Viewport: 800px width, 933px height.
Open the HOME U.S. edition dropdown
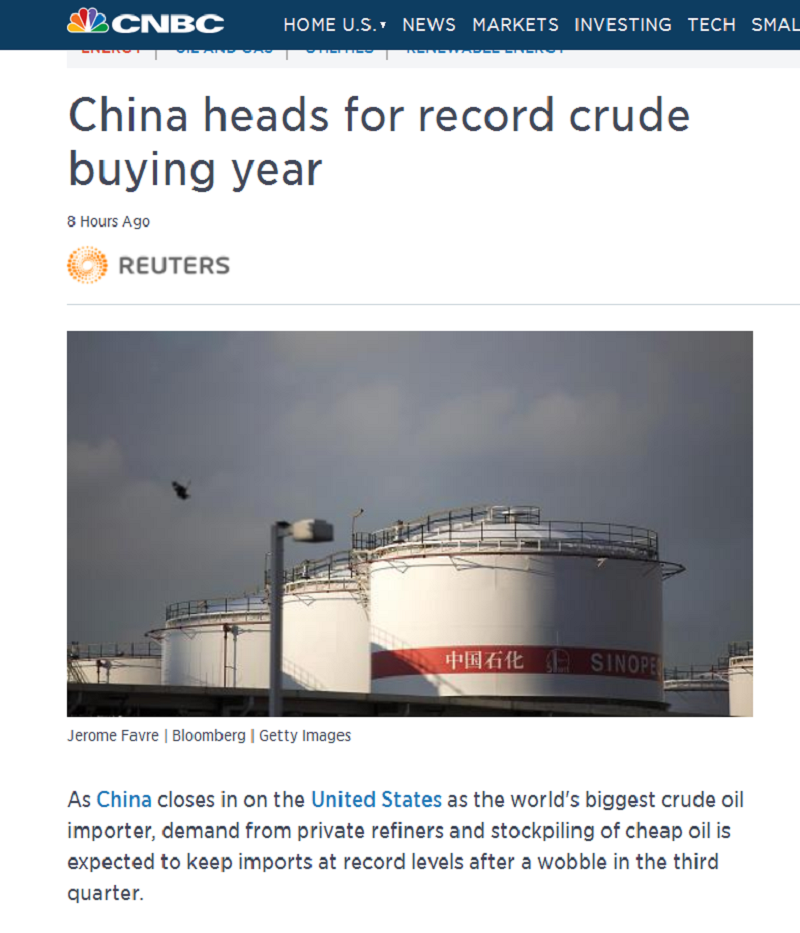point(335,24)
